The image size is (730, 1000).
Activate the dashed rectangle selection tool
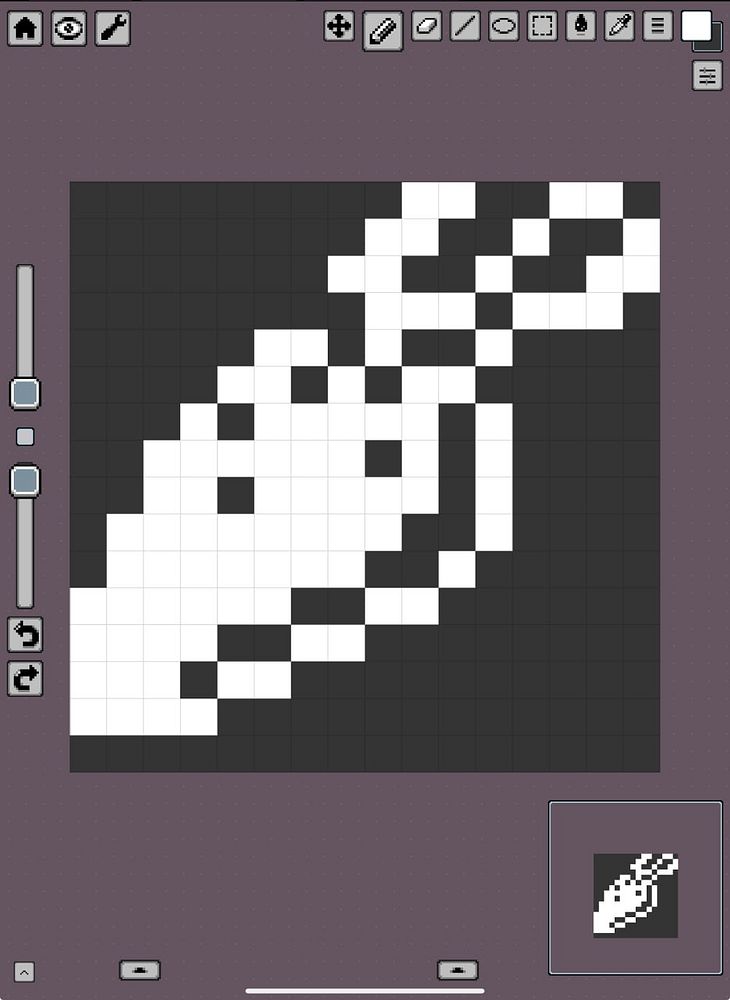pos(542,27)
